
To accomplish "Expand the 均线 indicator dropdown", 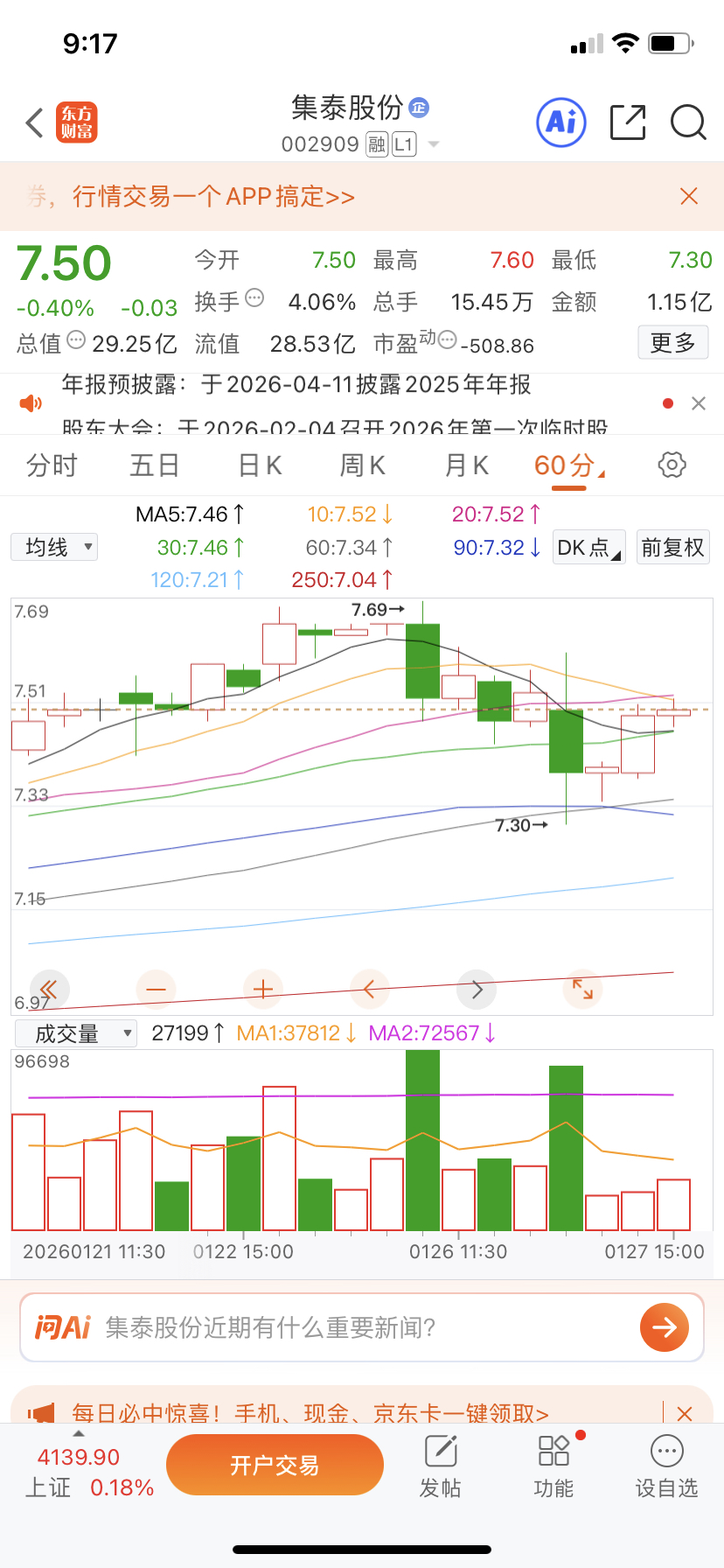I will pos(54,548).
